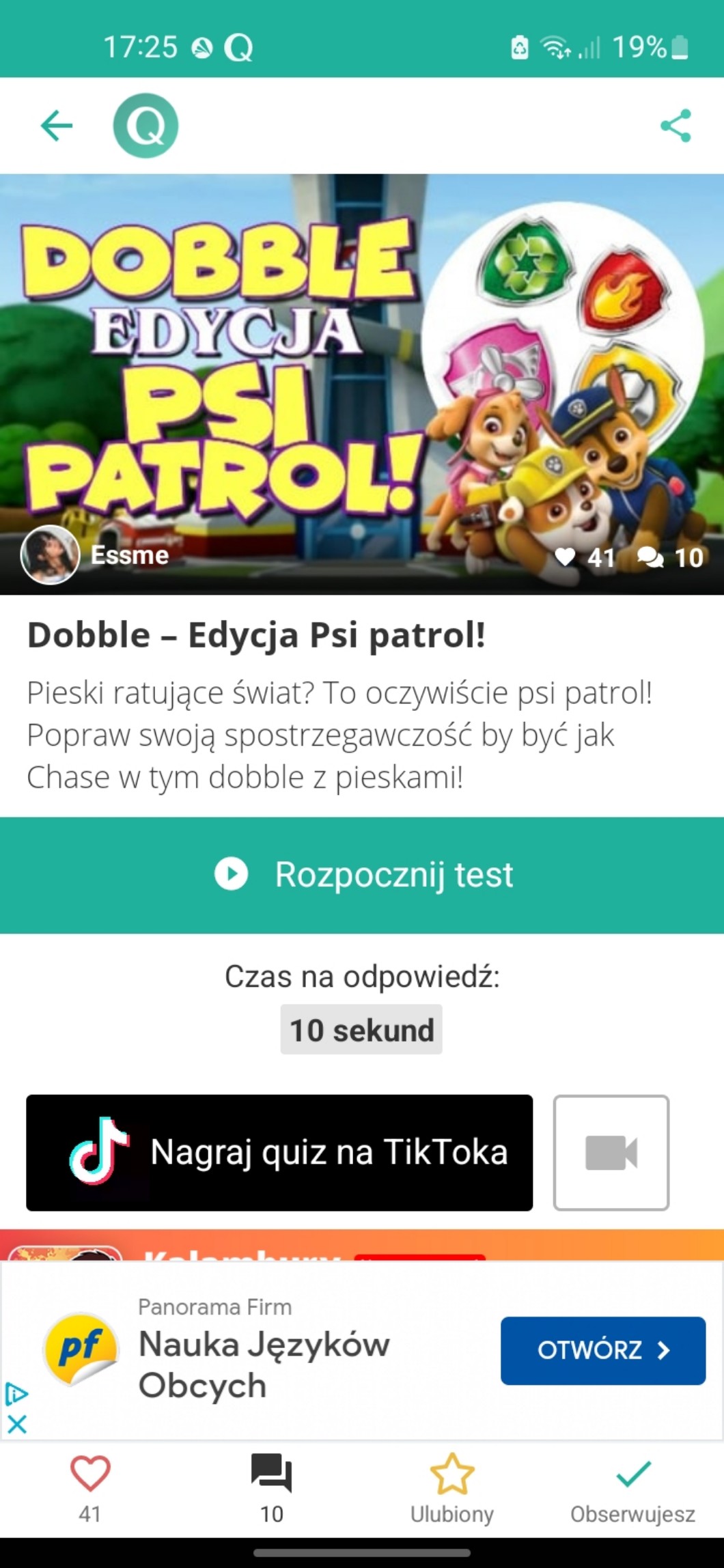Open the Q logo home icon
The height and width of the screenshot is (1568, 724).
(x=145, y=126)
